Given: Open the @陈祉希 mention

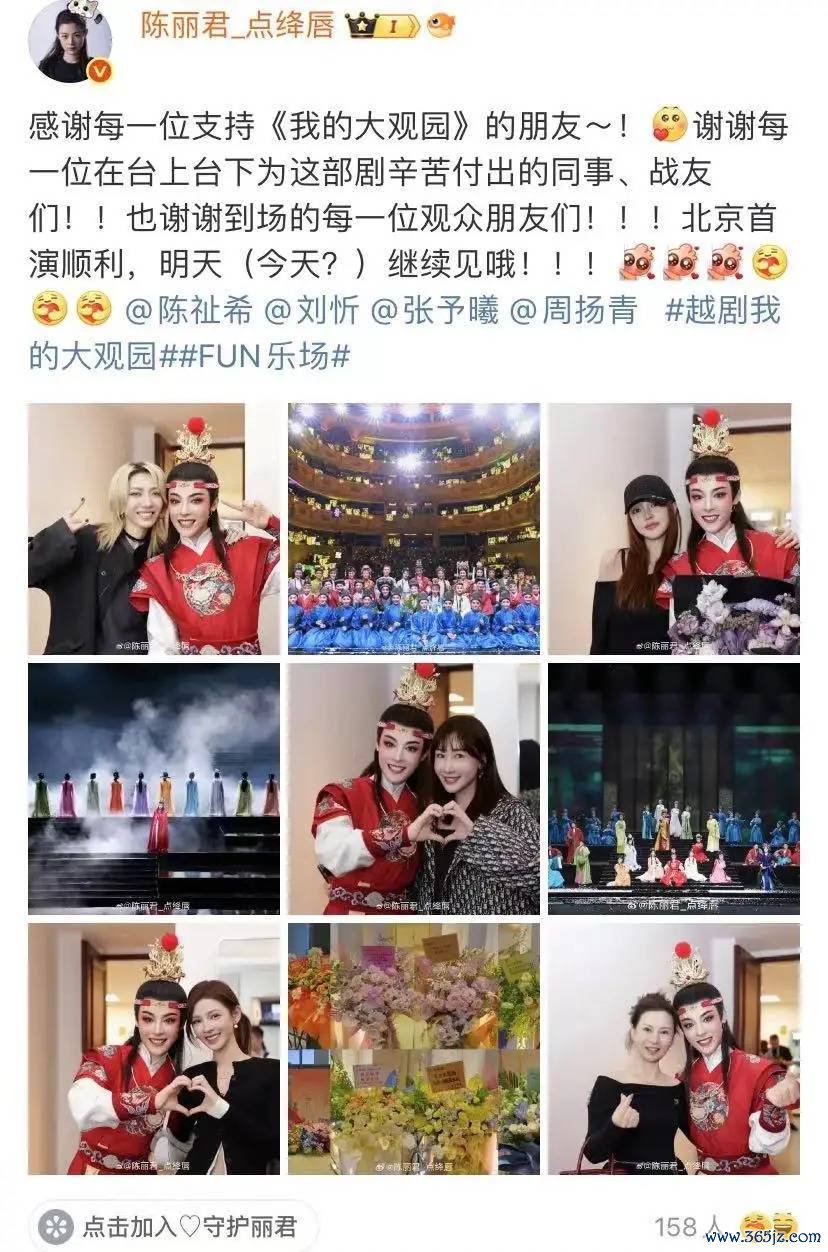Looking at the screenshot, I should [x=189, y=311].
